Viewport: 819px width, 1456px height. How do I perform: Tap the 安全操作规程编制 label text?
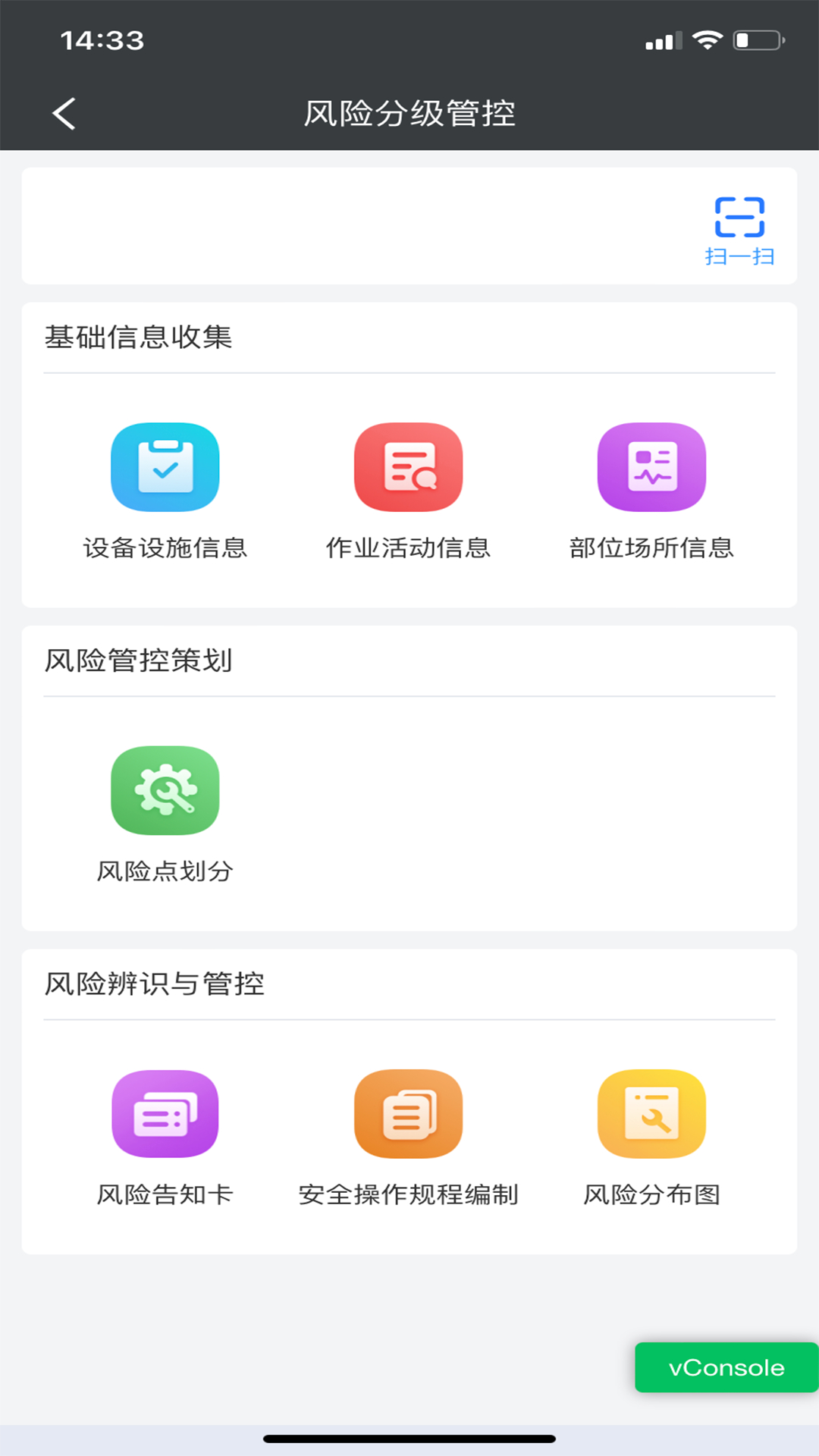(x=408, y=1194)
